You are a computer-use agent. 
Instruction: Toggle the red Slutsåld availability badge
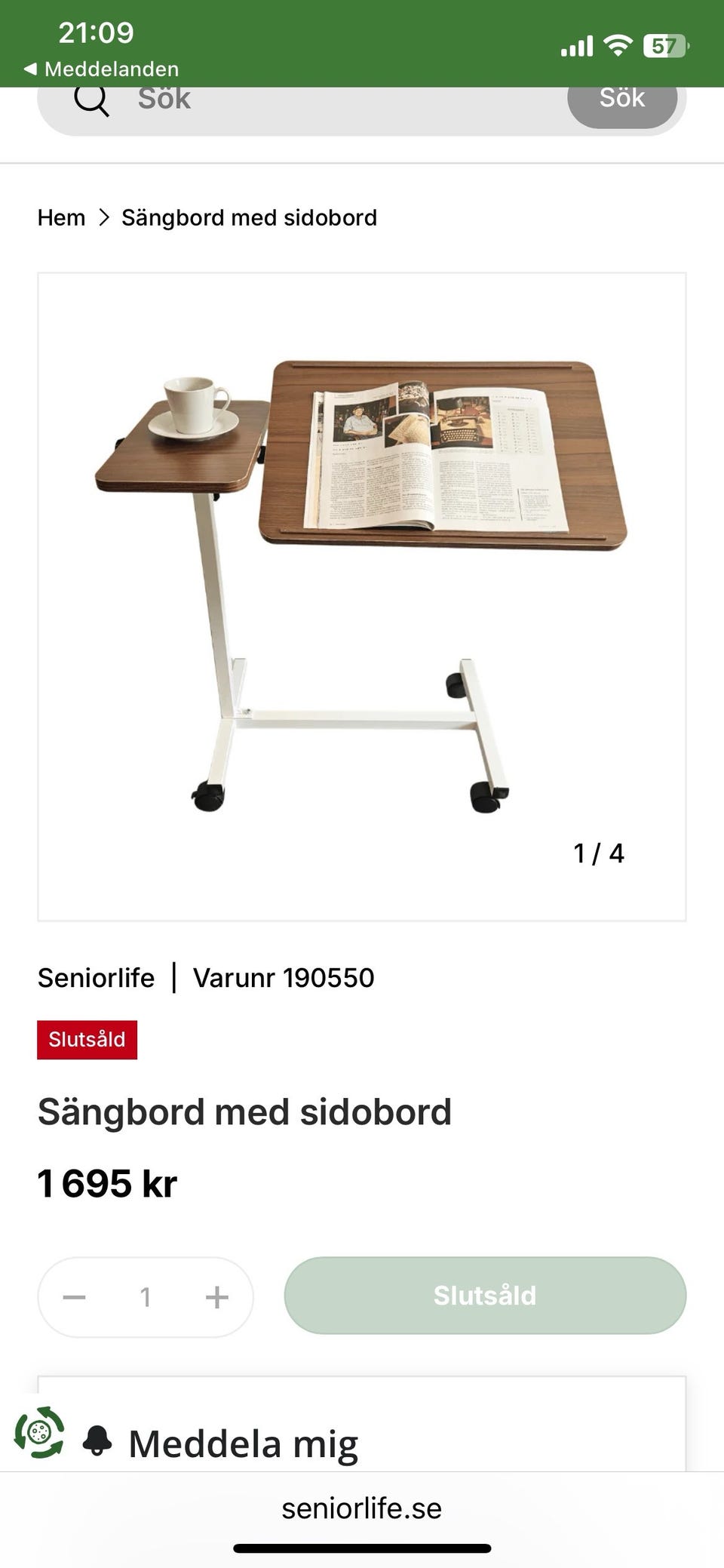pyautogui.click(x=87, y=1039)
